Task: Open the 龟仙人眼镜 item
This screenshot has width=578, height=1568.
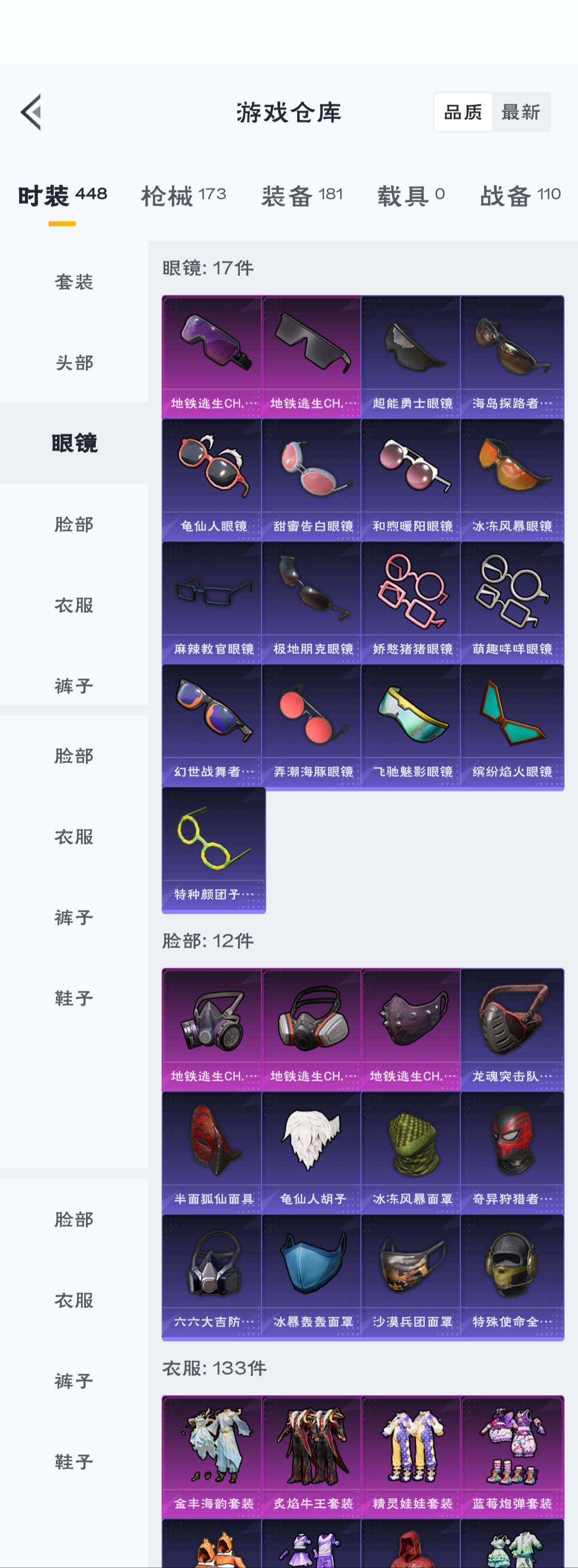Action: pyautogui.click(x=213, y=479)
